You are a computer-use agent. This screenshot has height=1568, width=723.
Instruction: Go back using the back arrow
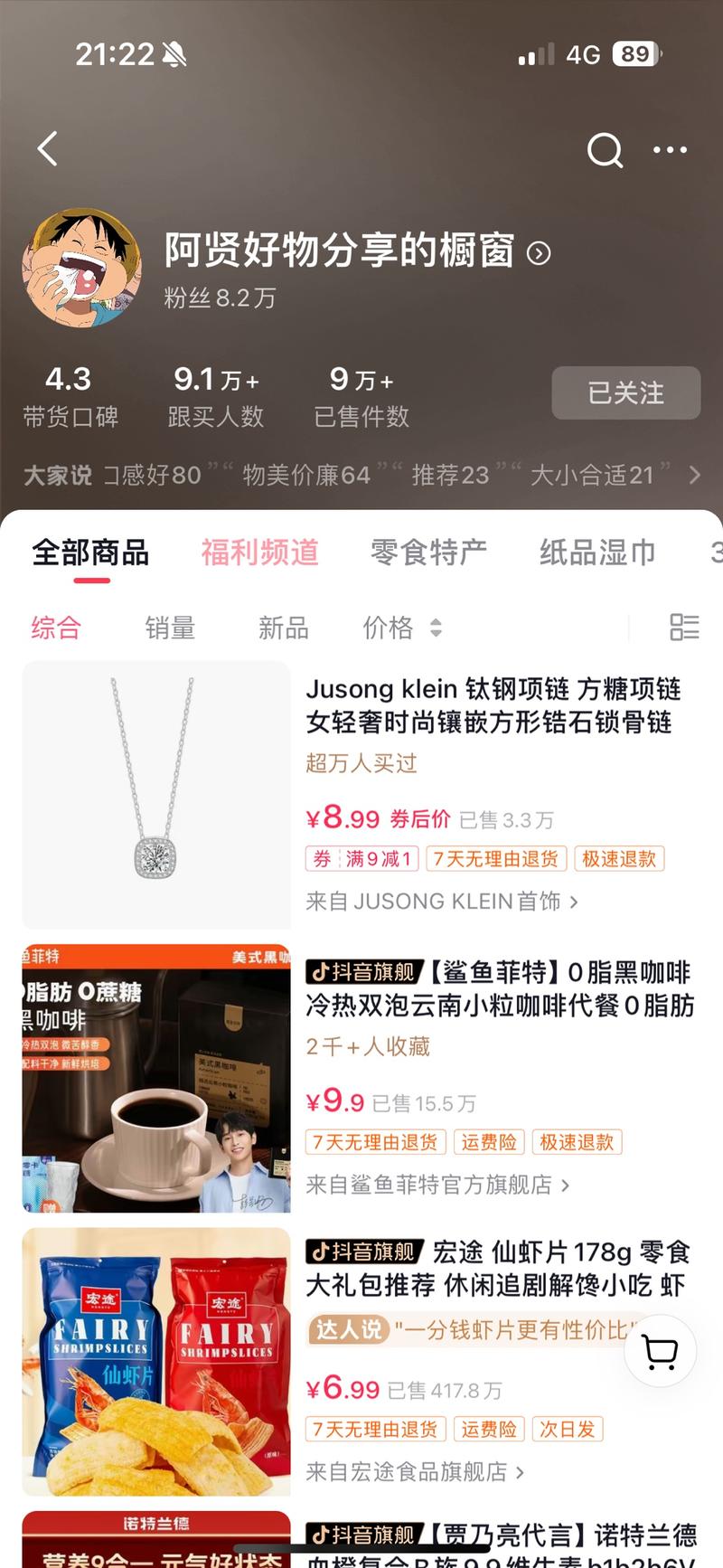pos(47,150)
